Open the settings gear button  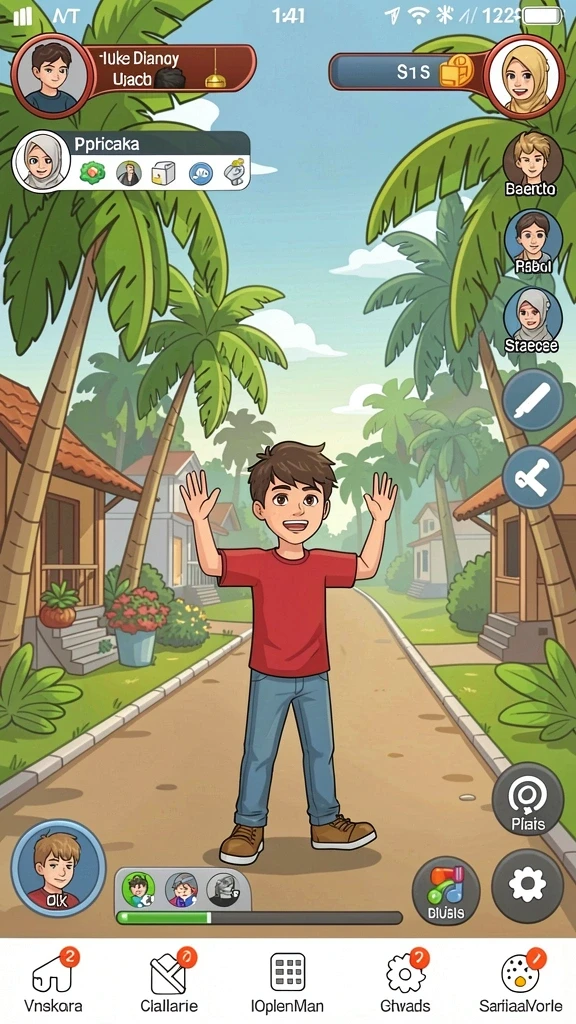click(527, 886)
